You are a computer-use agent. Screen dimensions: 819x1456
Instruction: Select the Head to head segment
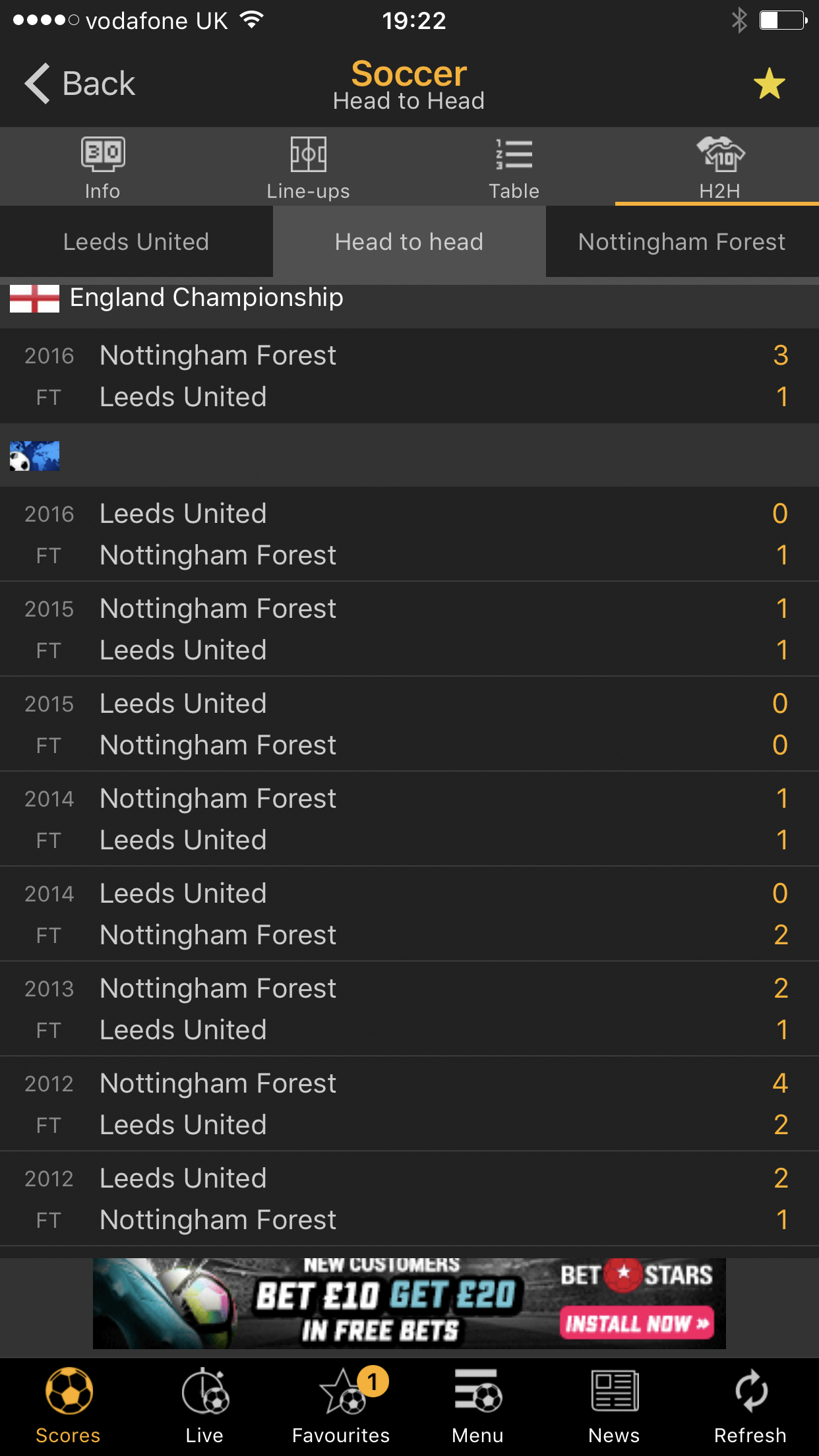[409, 241]
